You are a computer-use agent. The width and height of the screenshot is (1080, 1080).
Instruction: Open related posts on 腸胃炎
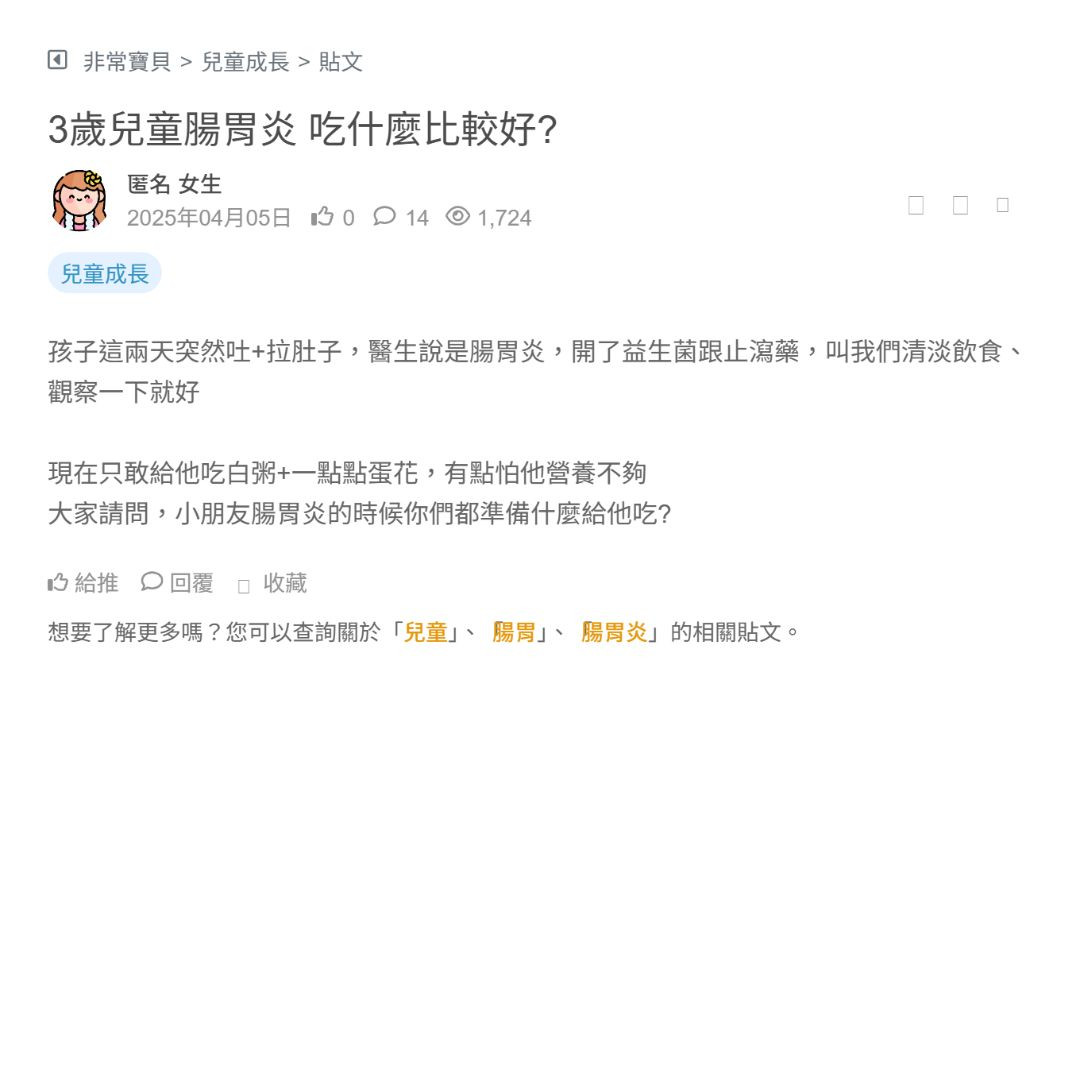click(x=615, y=633)
